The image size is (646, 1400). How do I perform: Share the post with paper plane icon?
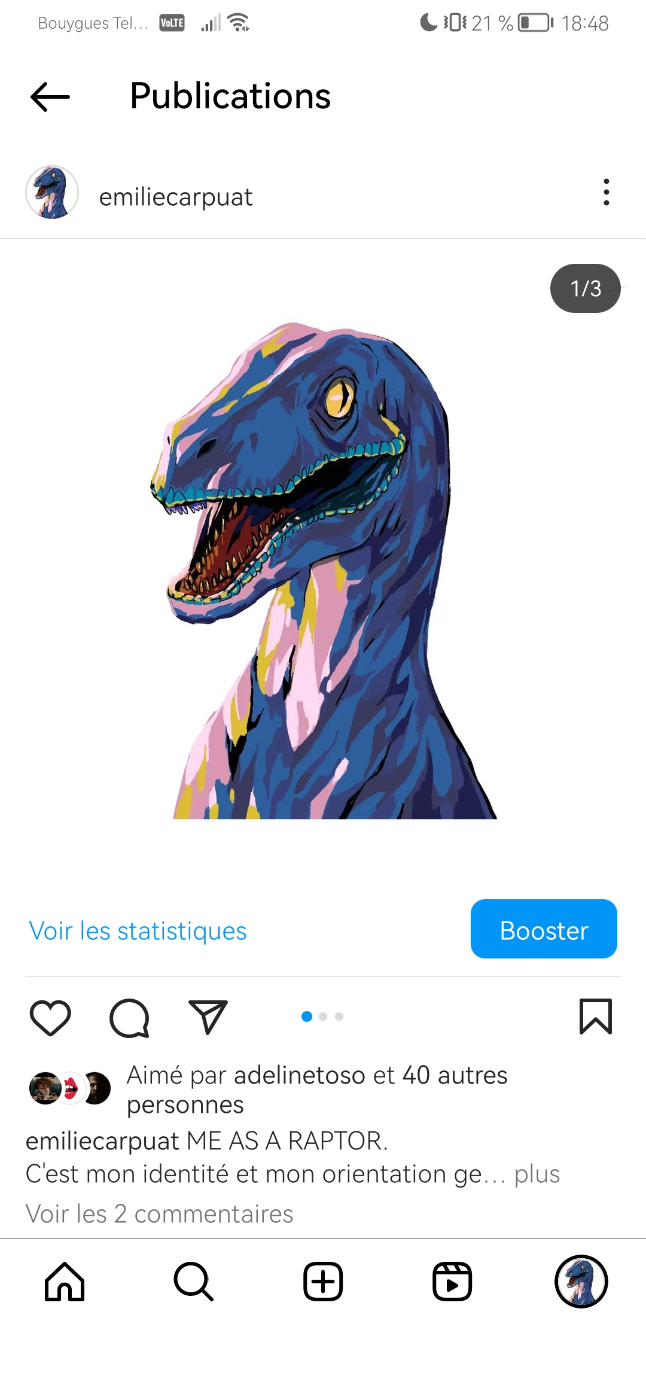[208, 1017]
